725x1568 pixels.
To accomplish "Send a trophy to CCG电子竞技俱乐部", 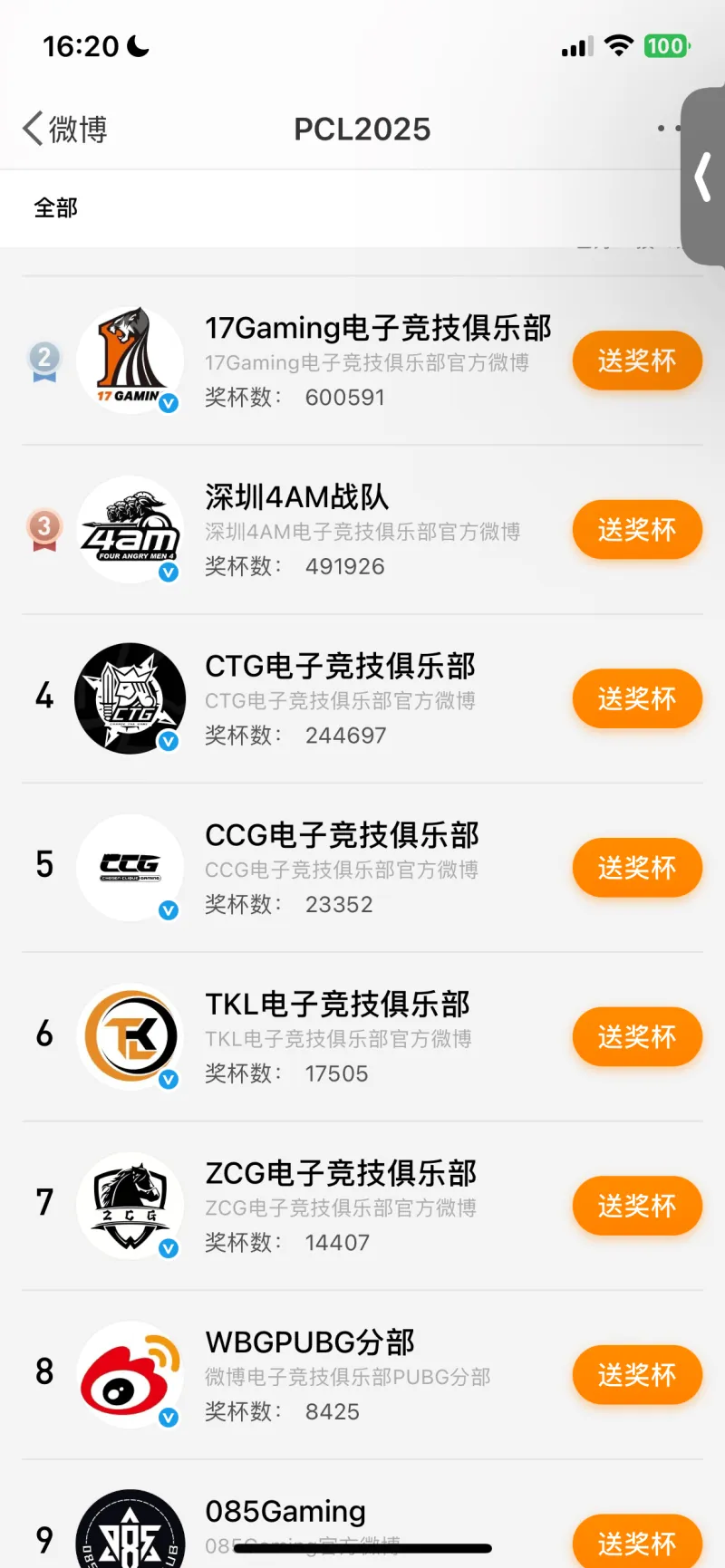I will coord(637,868).
